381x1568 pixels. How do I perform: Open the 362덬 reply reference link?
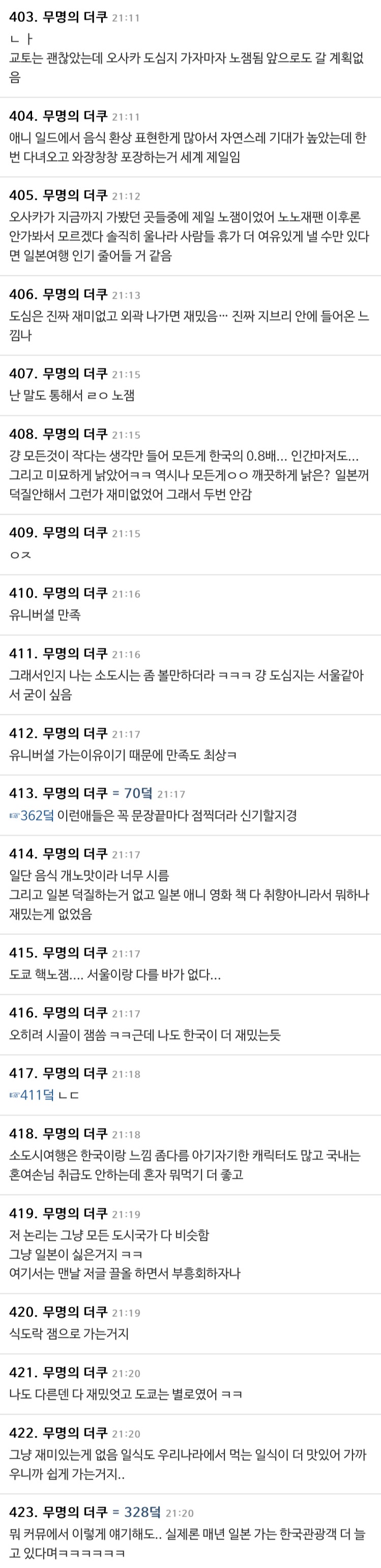pos(32,816)
